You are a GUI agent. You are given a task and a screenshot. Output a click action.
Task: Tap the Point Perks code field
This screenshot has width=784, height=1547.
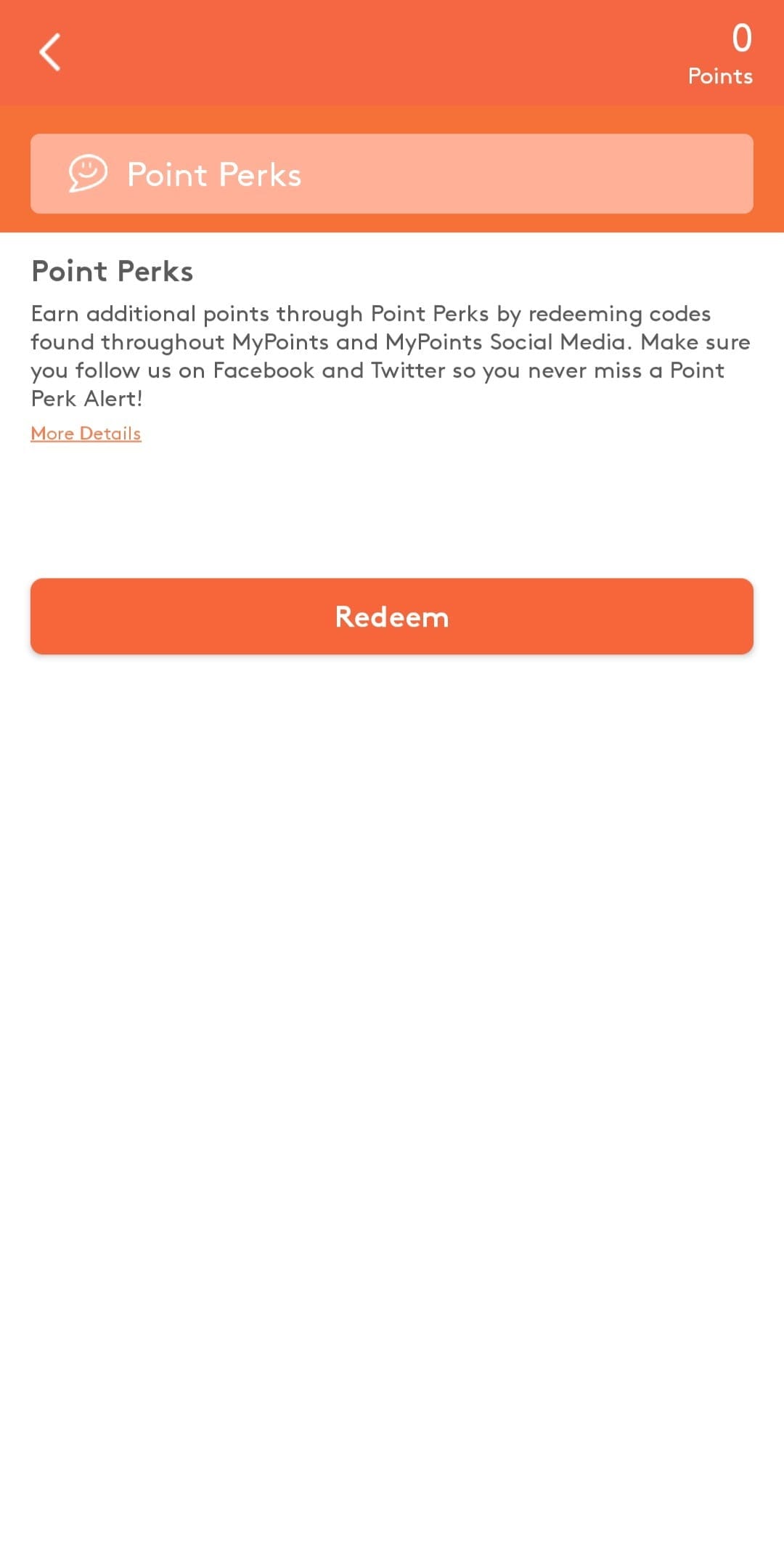pos(392,174)
